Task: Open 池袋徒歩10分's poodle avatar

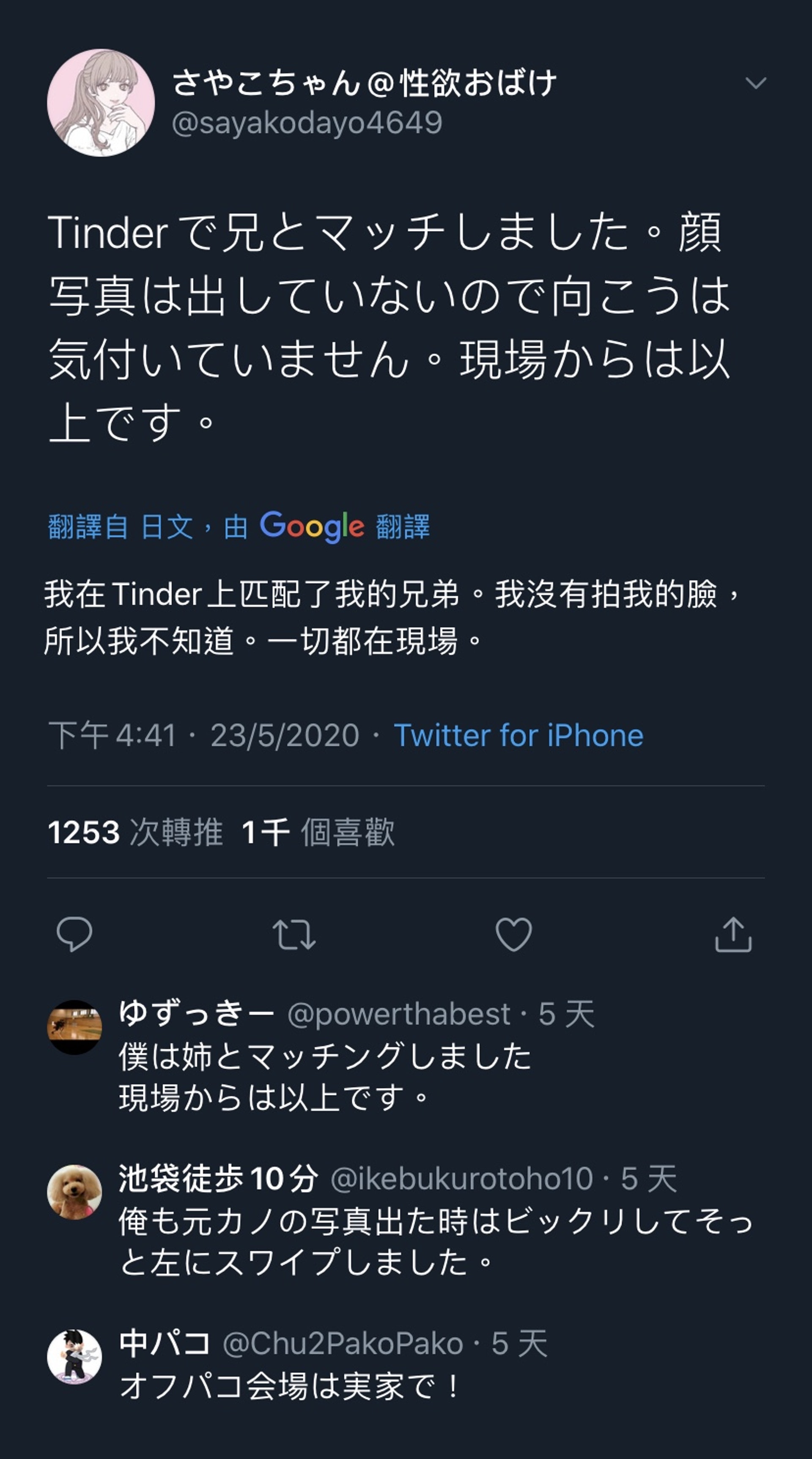Action: coord(74,1192)
